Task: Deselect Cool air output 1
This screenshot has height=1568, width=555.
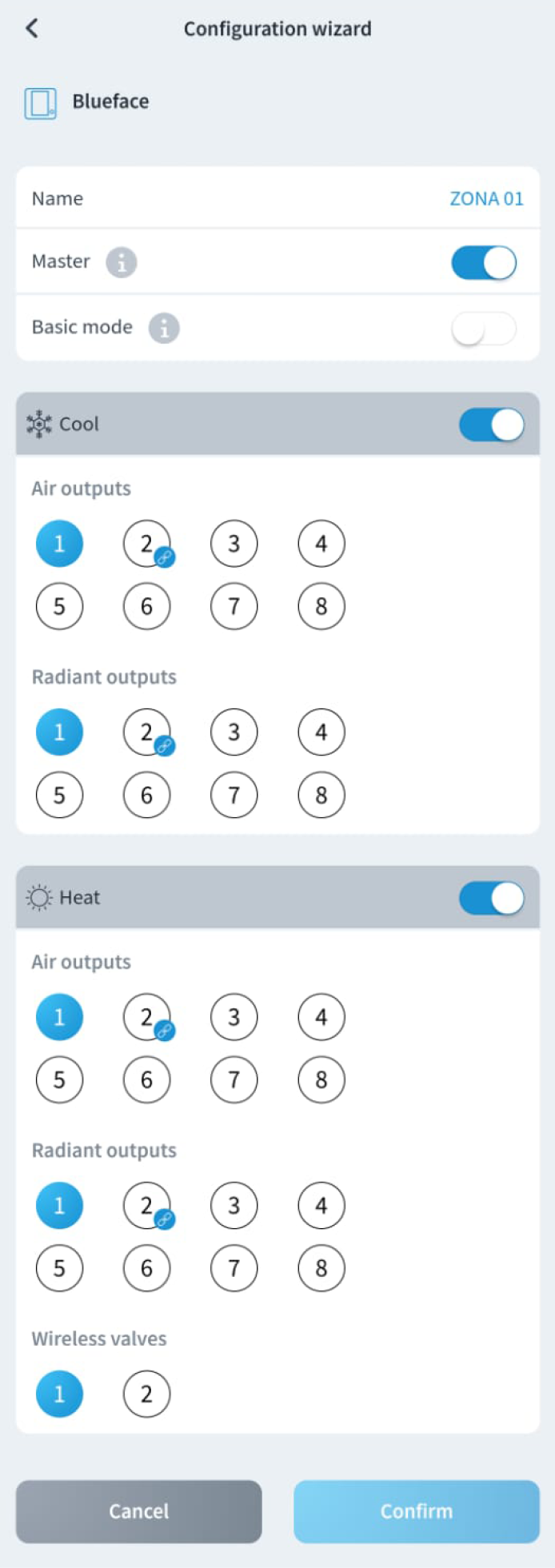Action: pyautogui.click(x=59, y=544)
